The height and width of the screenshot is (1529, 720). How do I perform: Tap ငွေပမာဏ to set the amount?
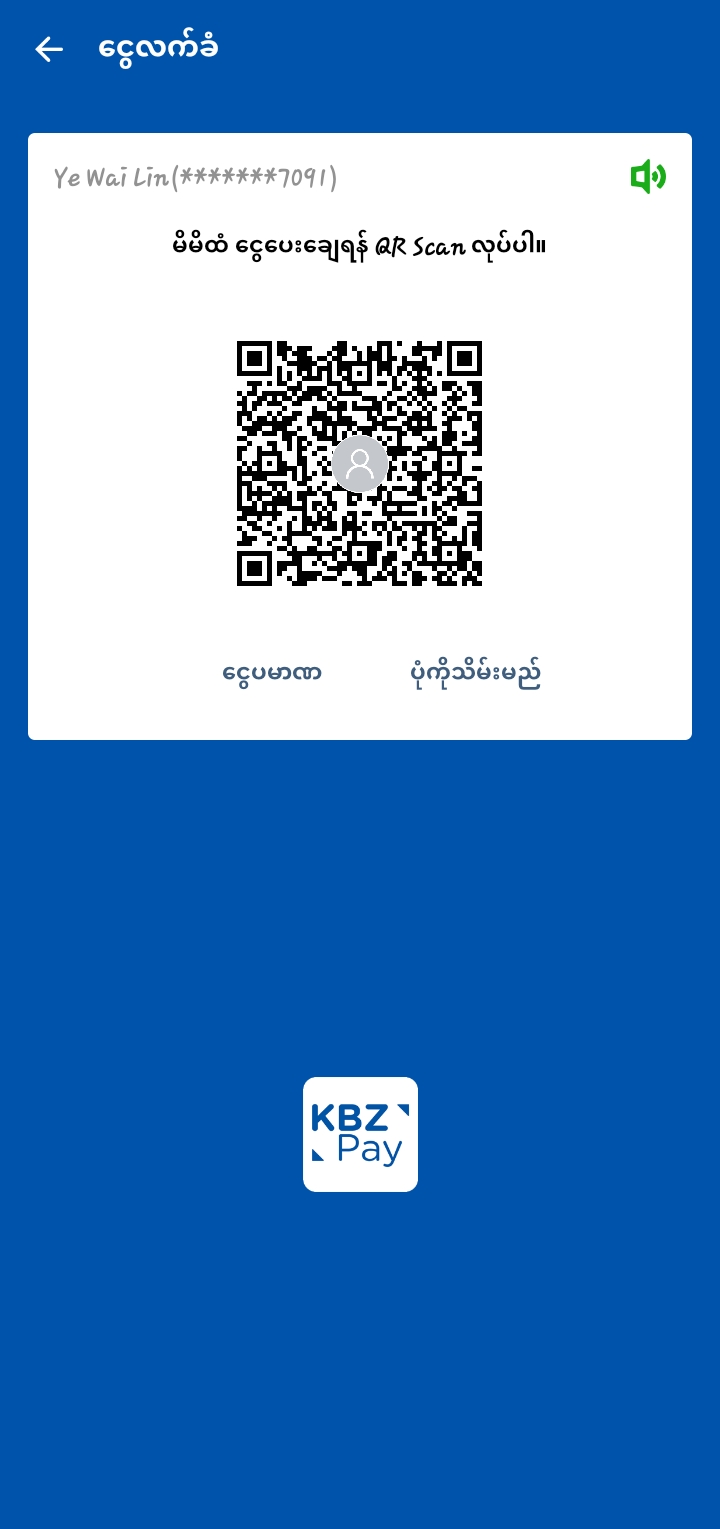272,673
